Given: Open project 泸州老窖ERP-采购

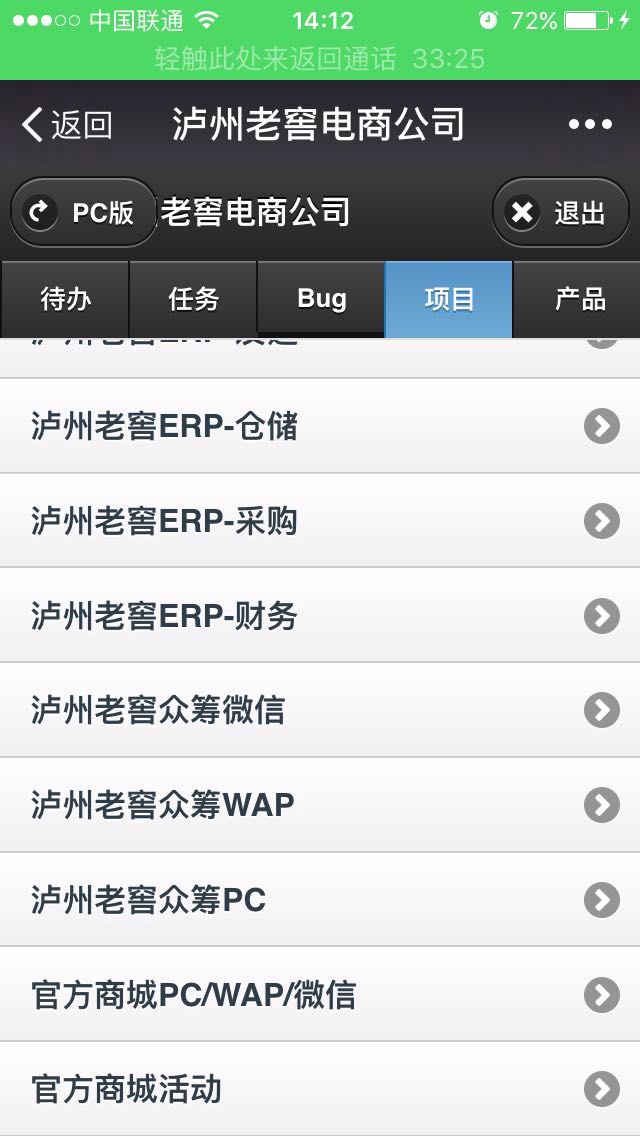Looking at the screenshot, I should [320, 521].
